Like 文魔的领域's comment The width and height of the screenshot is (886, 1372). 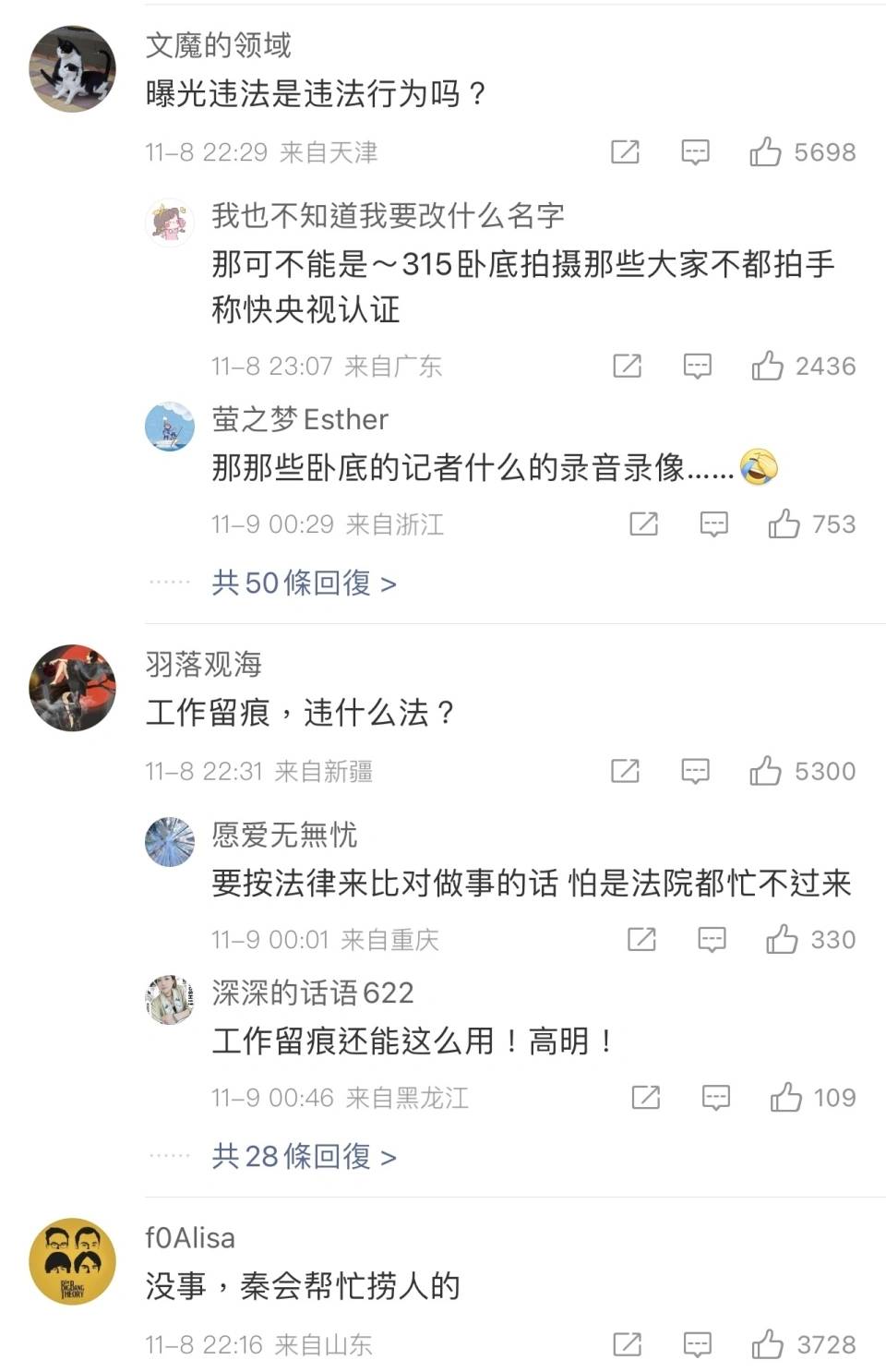tap(765, 151)
